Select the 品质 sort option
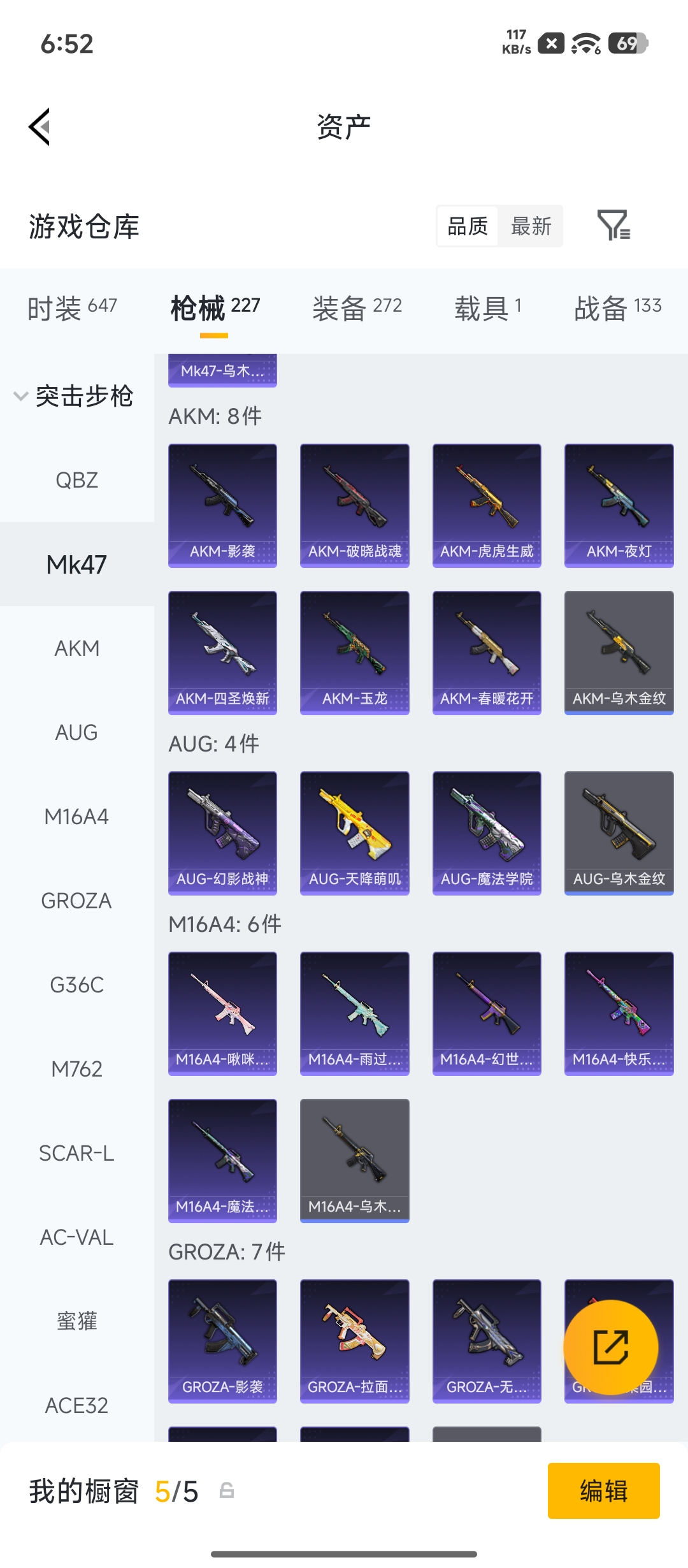 (x=468, y=226)
